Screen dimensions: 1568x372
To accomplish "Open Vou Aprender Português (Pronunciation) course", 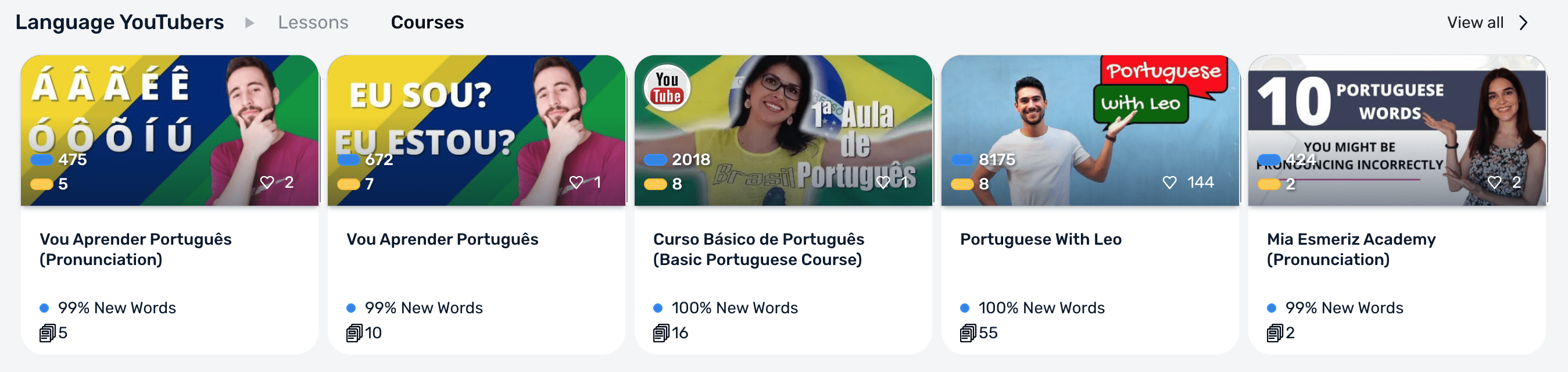I will (135, 248).
